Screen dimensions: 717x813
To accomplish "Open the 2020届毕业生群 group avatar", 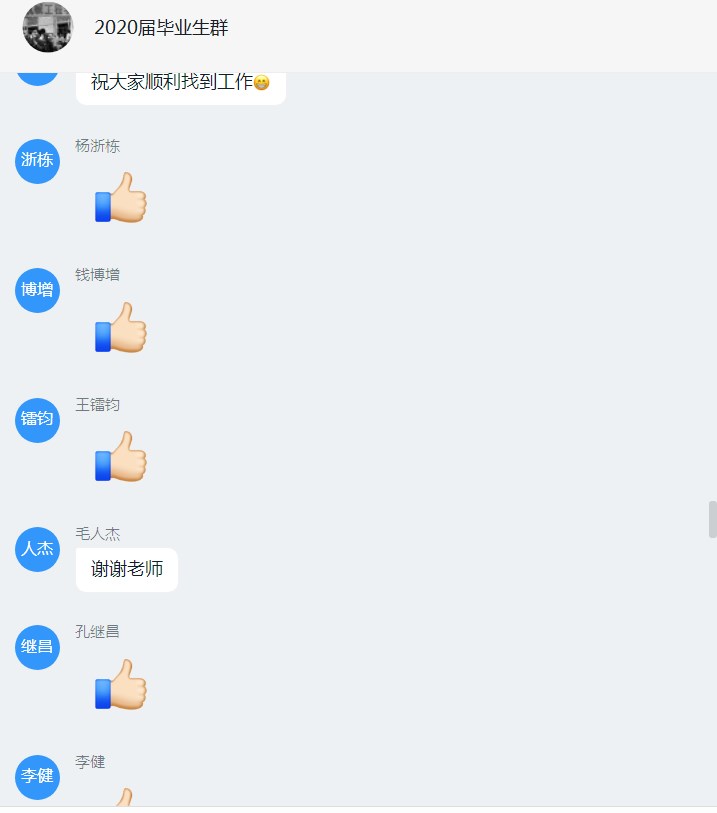I will point(47,28).
